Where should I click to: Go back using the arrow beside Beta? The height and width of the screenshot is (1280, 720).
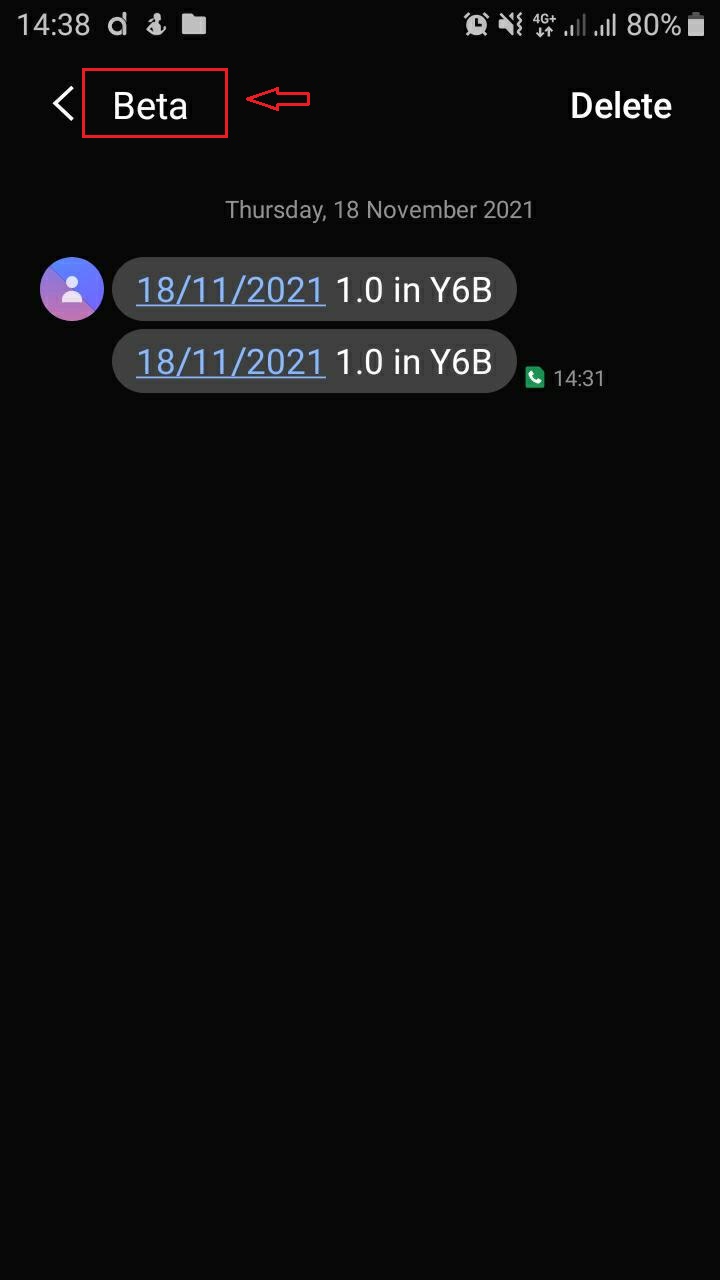(63, 104)
